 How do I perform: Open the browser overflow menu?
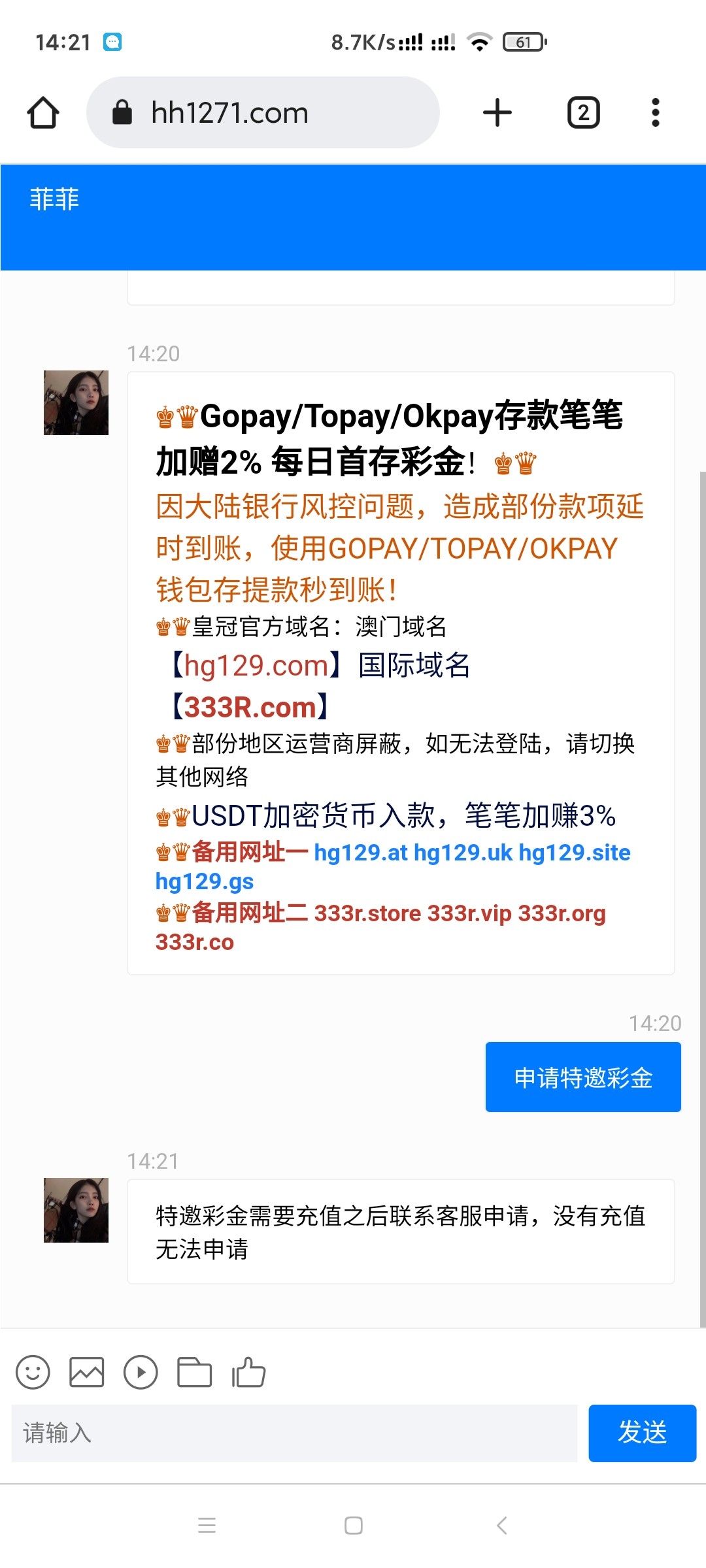pyautogui.click(x=655, y=113)
